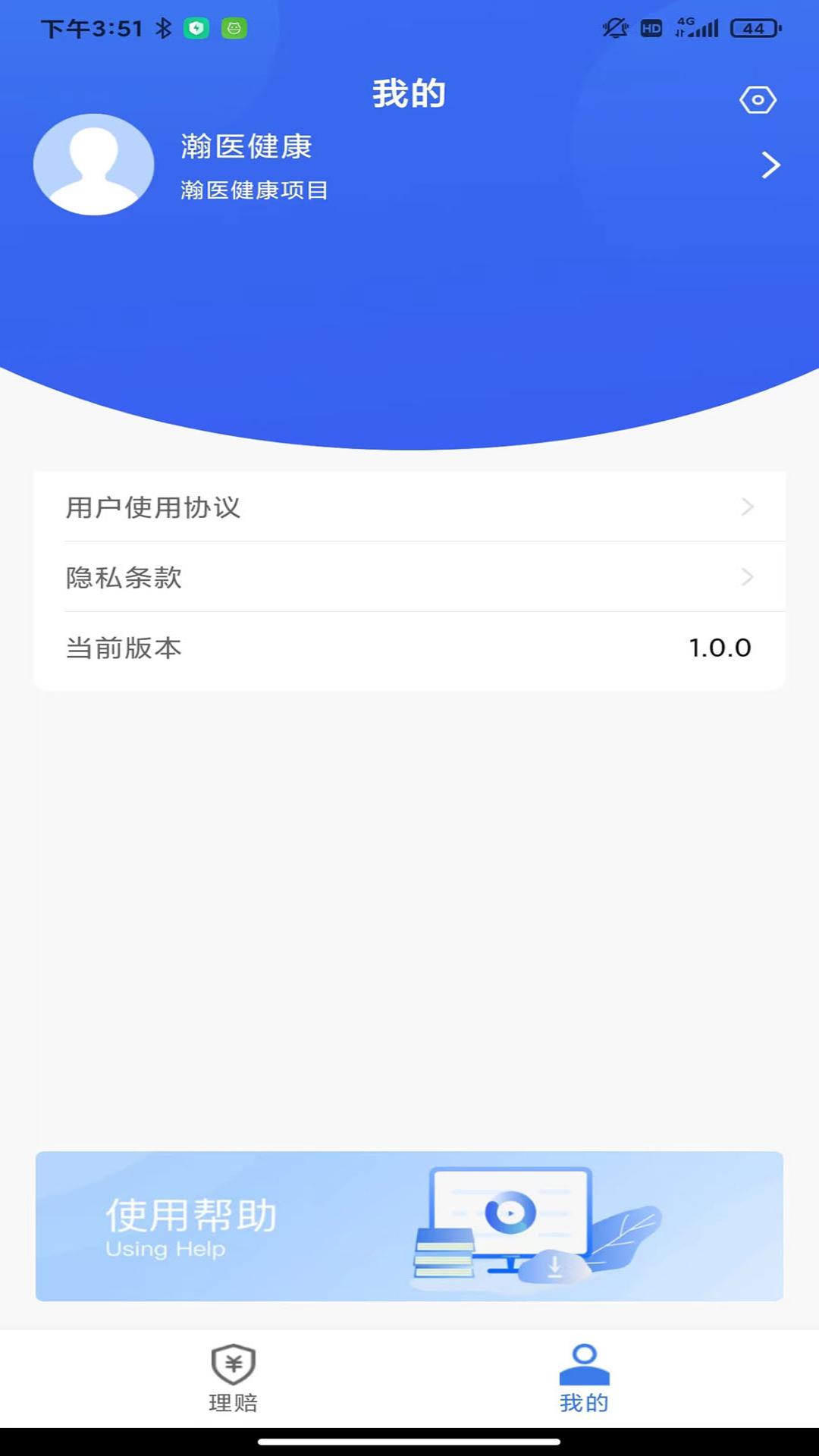Image resolution: width=819 pixels, height=1456 pixels.
Task: Click the eye icon in the top right corner
Action: click(x=758, y=99)
